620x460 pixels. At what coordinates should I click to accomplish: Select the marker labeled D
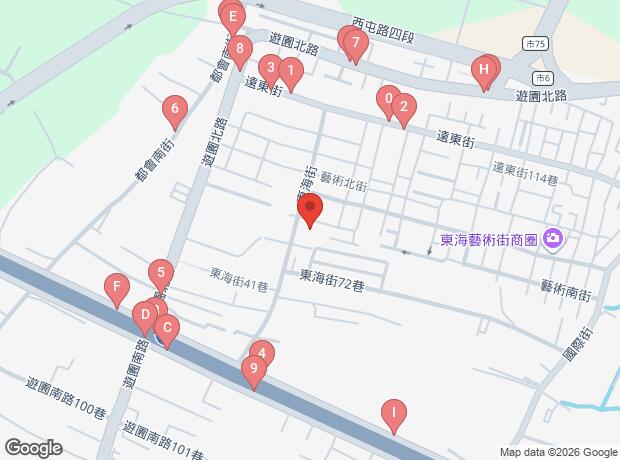tap(145, 314)
